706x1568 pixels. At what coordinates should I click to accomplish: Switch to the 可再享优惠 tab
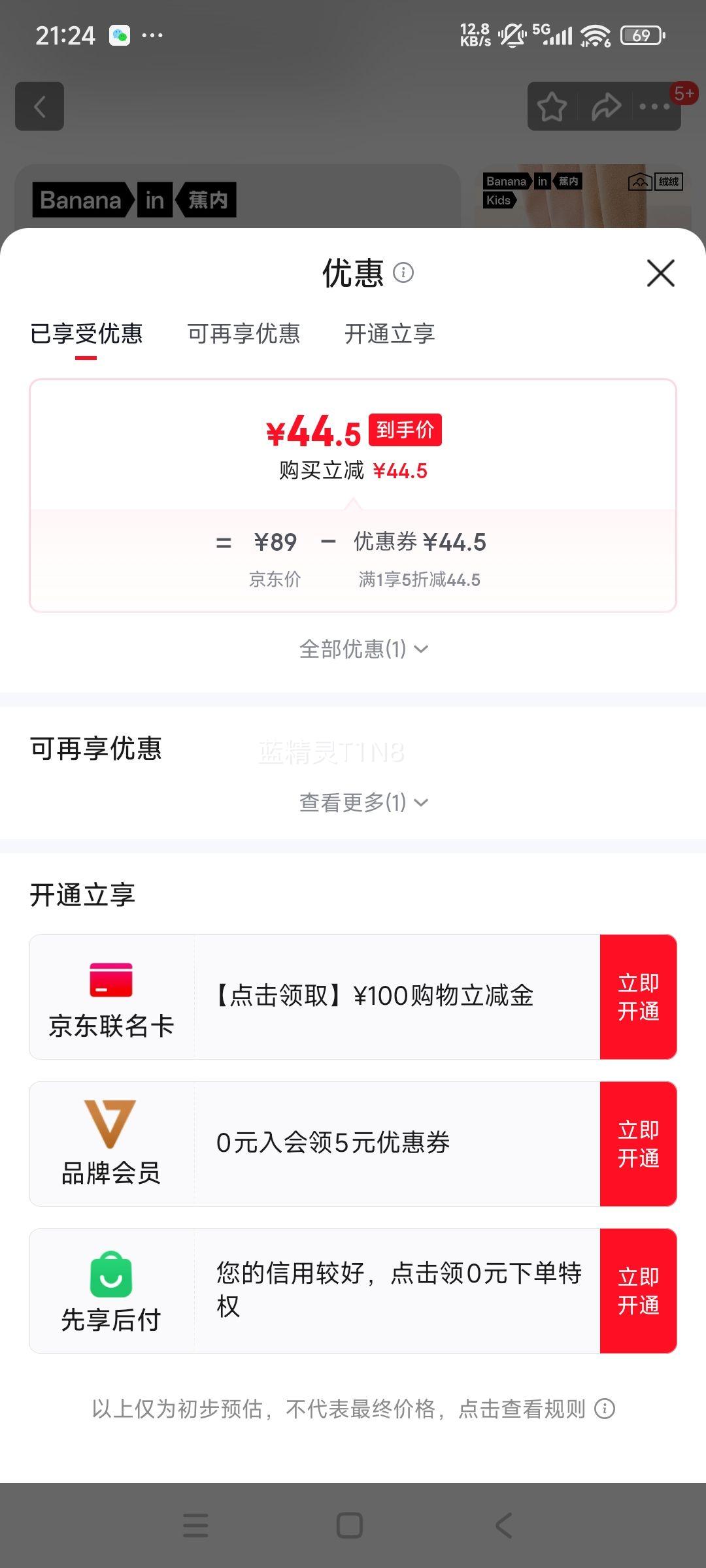[x=244, y=334]
